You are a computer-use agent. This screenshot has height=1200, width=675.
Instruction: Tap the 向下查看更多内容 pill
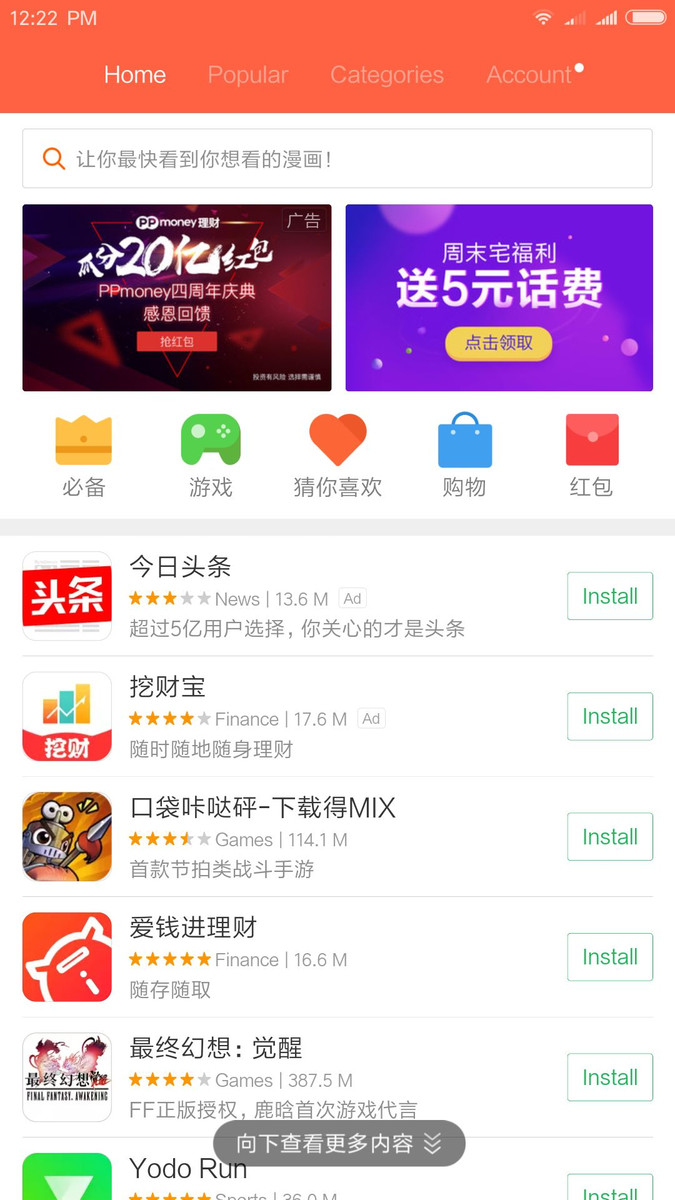tap(339, 1143)
